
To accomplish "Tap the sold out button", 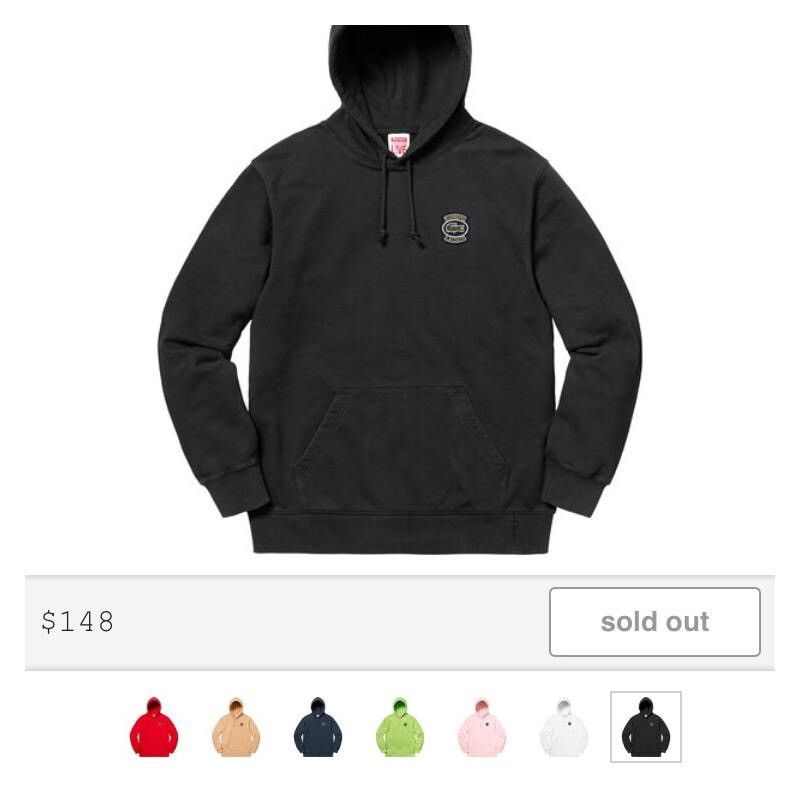I will tap(655, 622).
